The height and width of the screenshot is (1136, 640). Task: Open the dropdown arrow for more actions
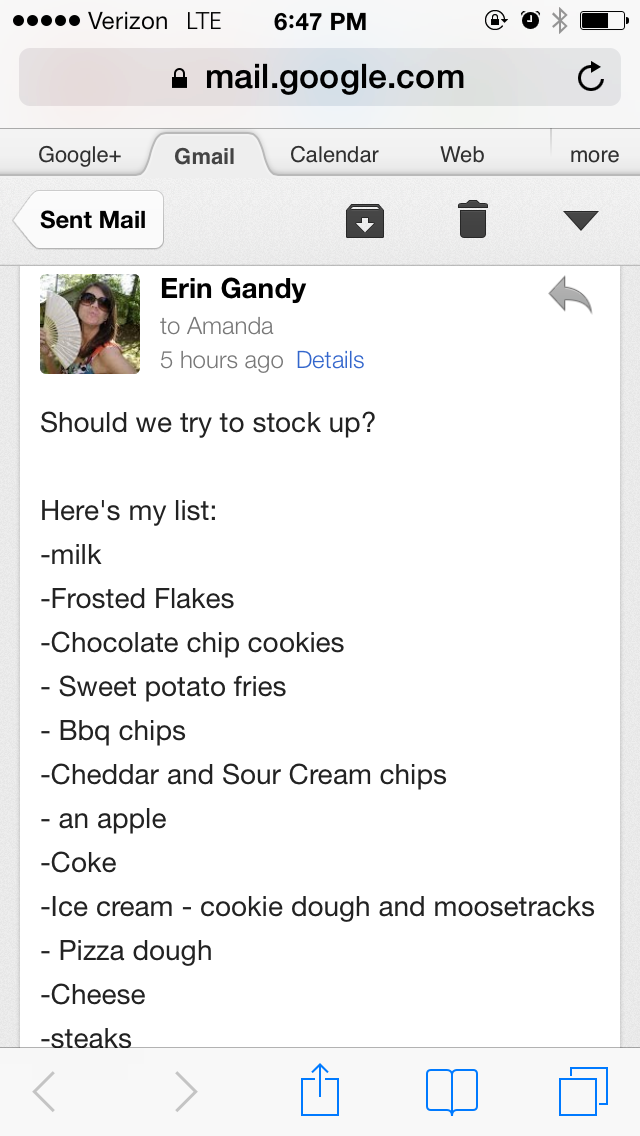[580, 220]
